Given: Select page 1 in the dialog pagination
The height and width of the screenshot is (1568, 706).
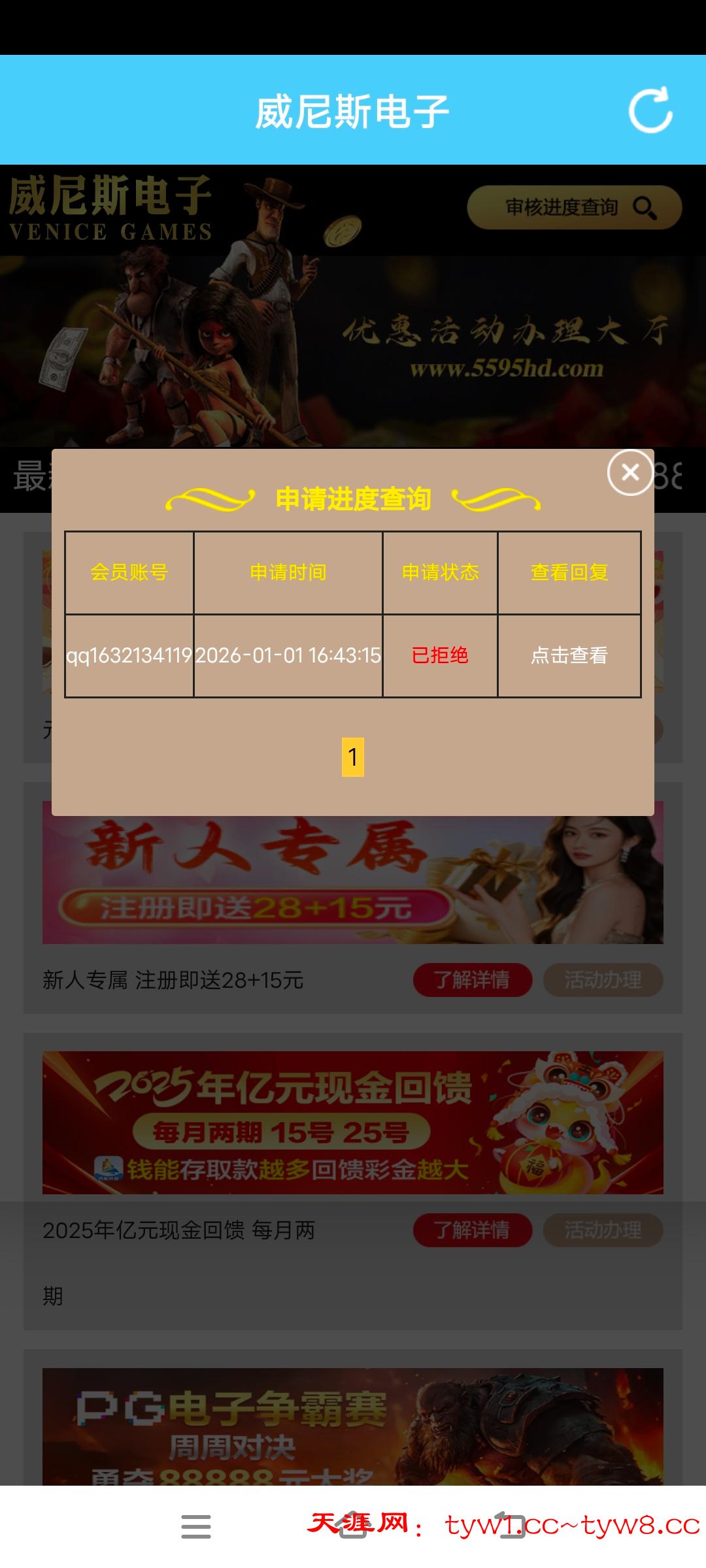Looking at the screenshot, I should 352,757.
